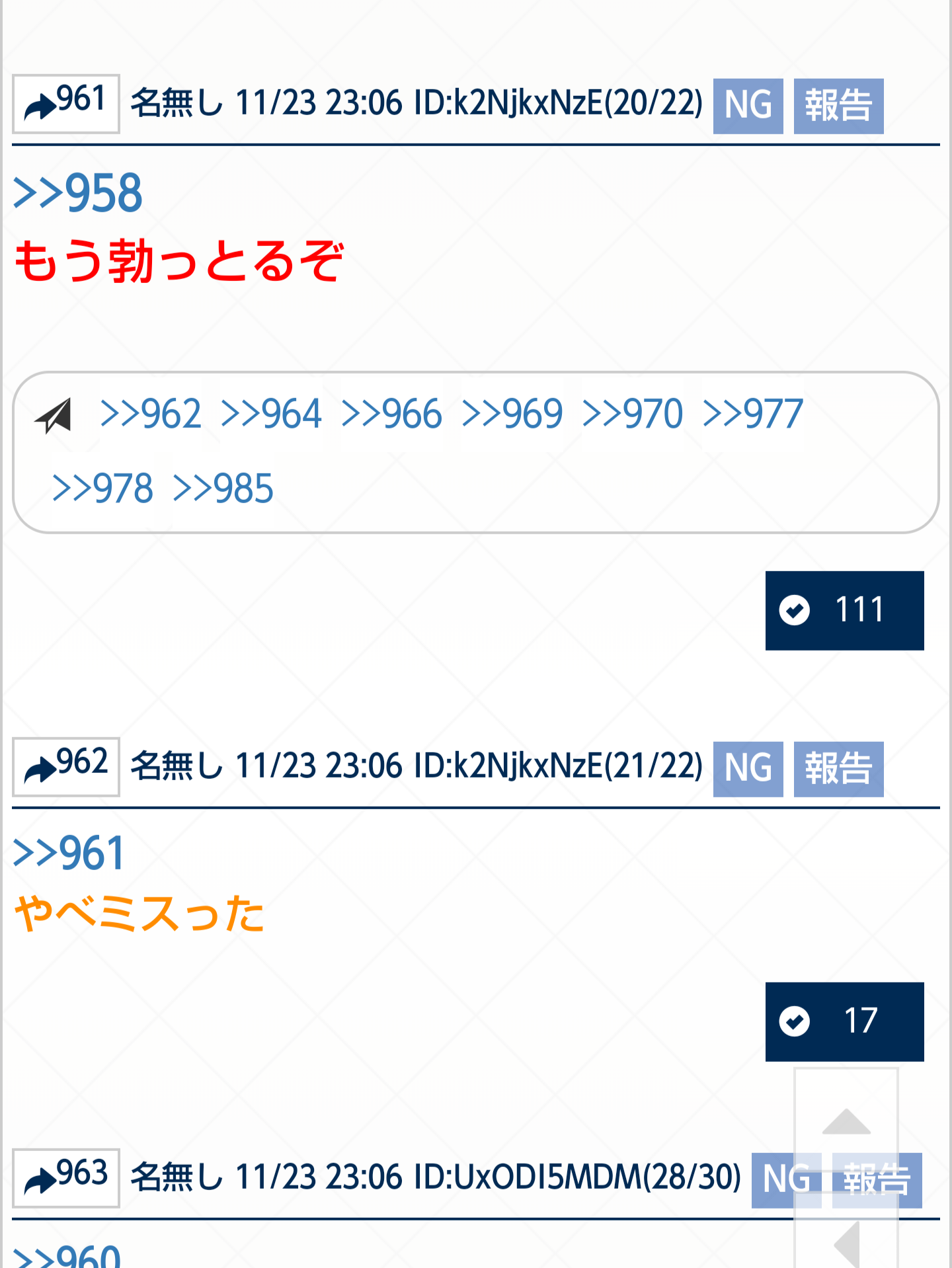
Task: Open the quoted >>958 link
Action: coord(78,193)
